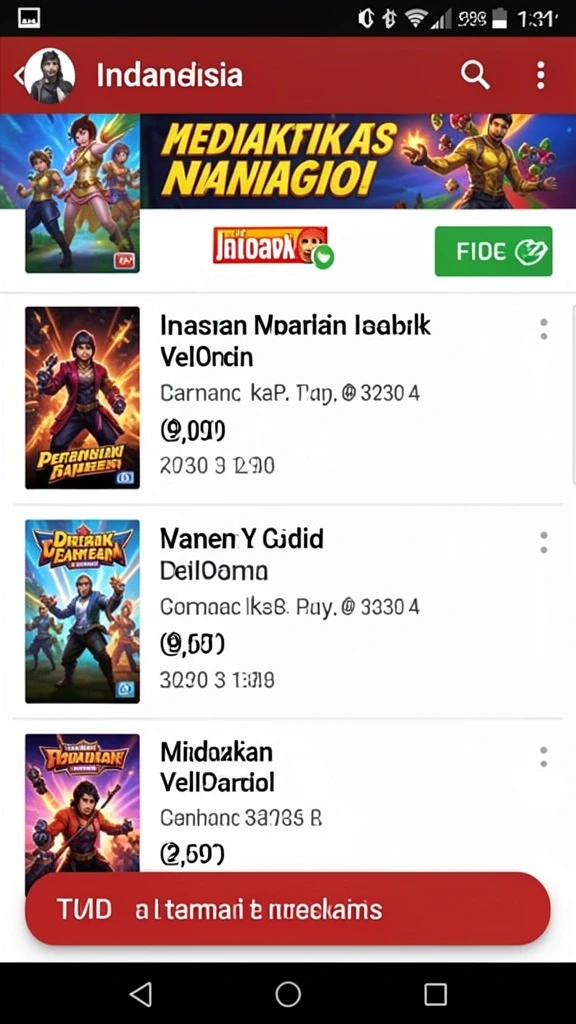Image resolution: width=576 pixels, height=1024 pixels.
Task: Open options for Mindazkan VellDardiol
Action: [x=543, y=757]
